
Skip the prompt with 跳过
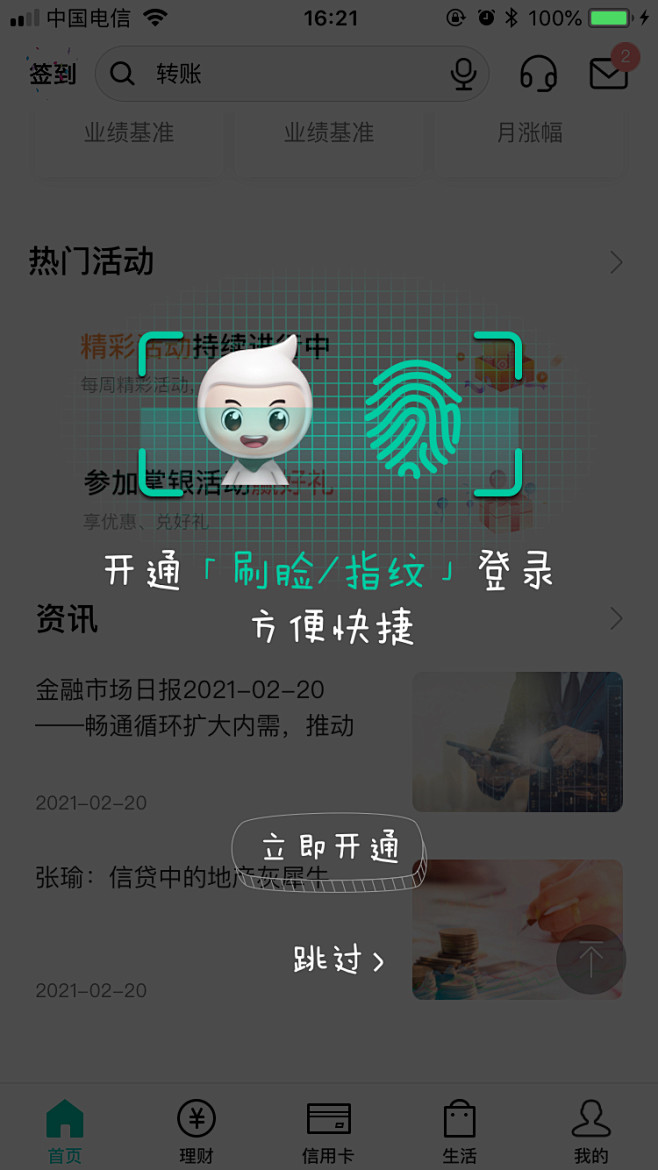[x=338, y=960]
